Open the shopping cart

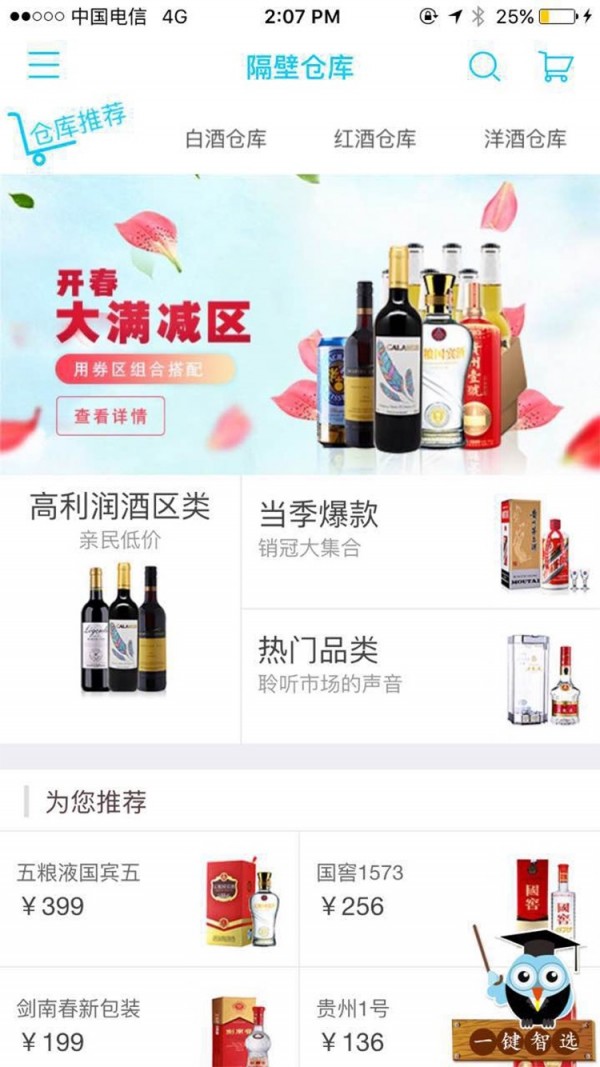(555, 67)
